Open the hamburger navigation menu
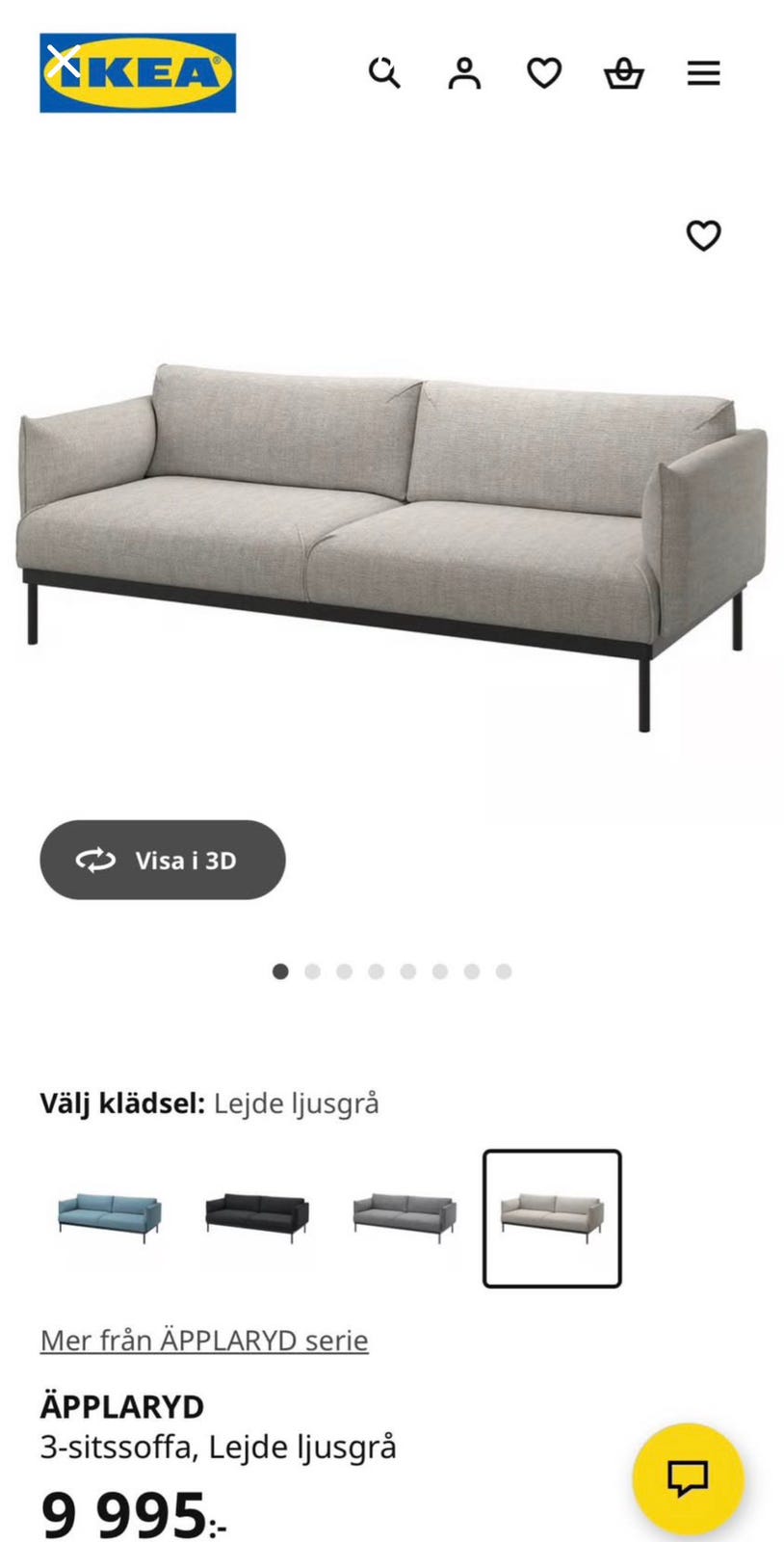This screenshot has height=1542, width=784. coord(703,72)
